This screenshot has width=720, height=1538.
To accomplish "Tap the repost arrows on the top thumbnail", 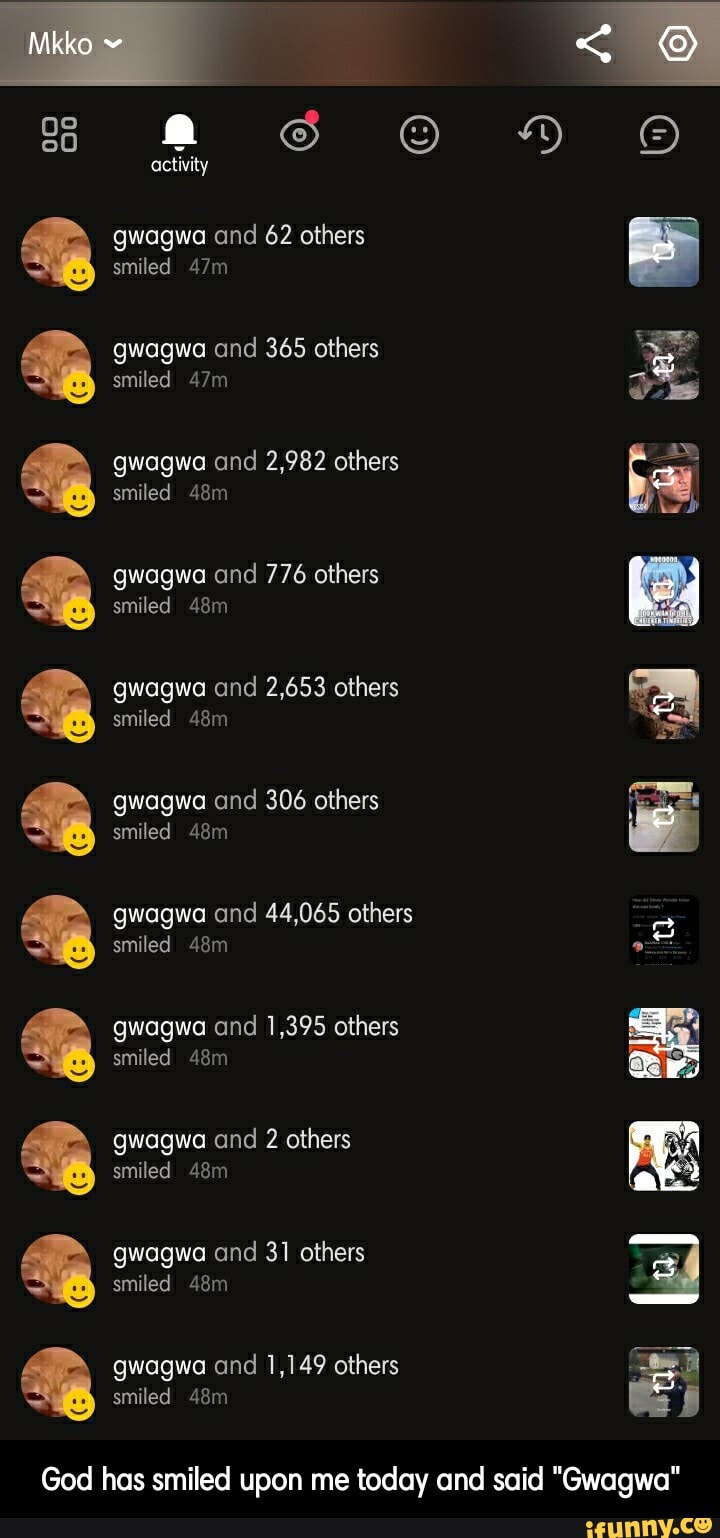I will [x=664, y=252].
